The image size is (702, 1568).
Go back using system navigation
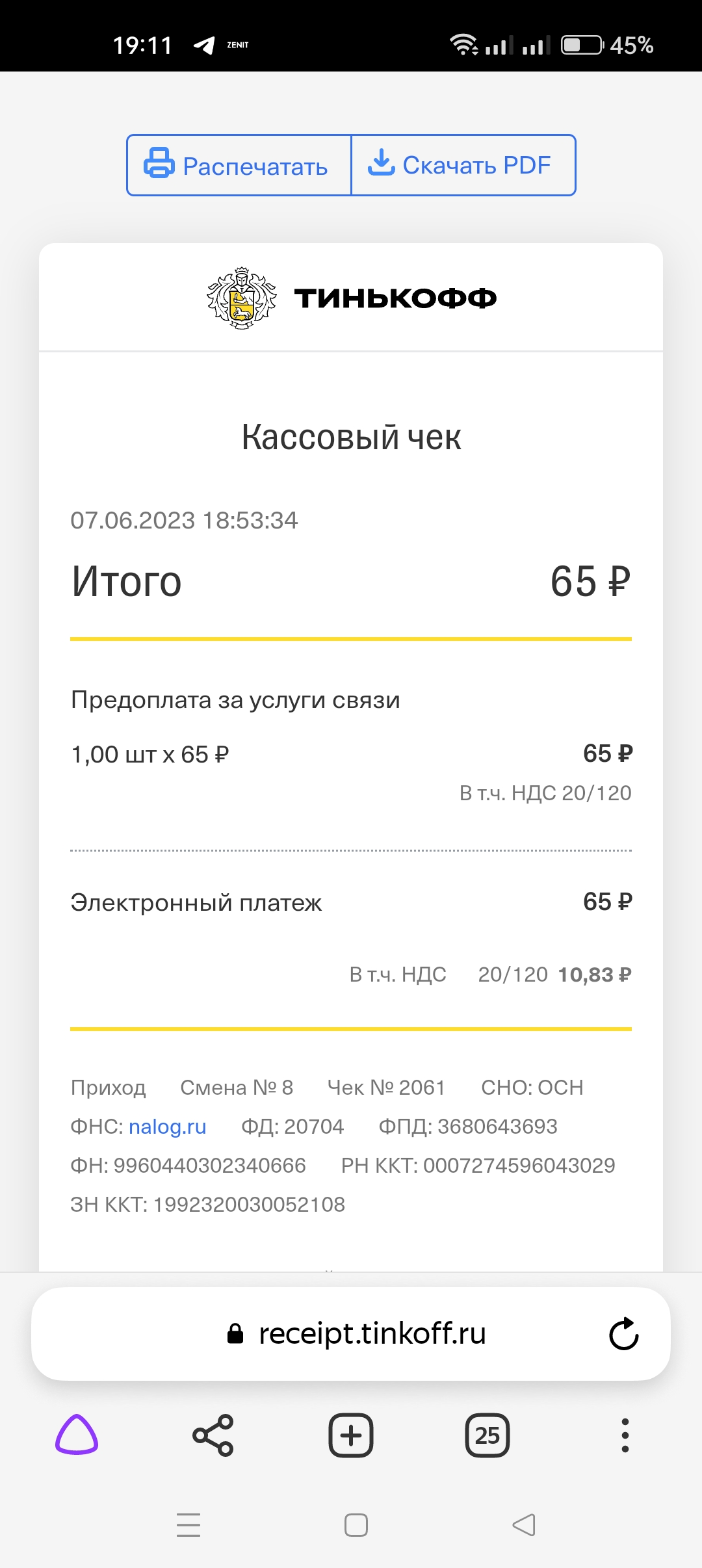click(x=524, y=1525)
